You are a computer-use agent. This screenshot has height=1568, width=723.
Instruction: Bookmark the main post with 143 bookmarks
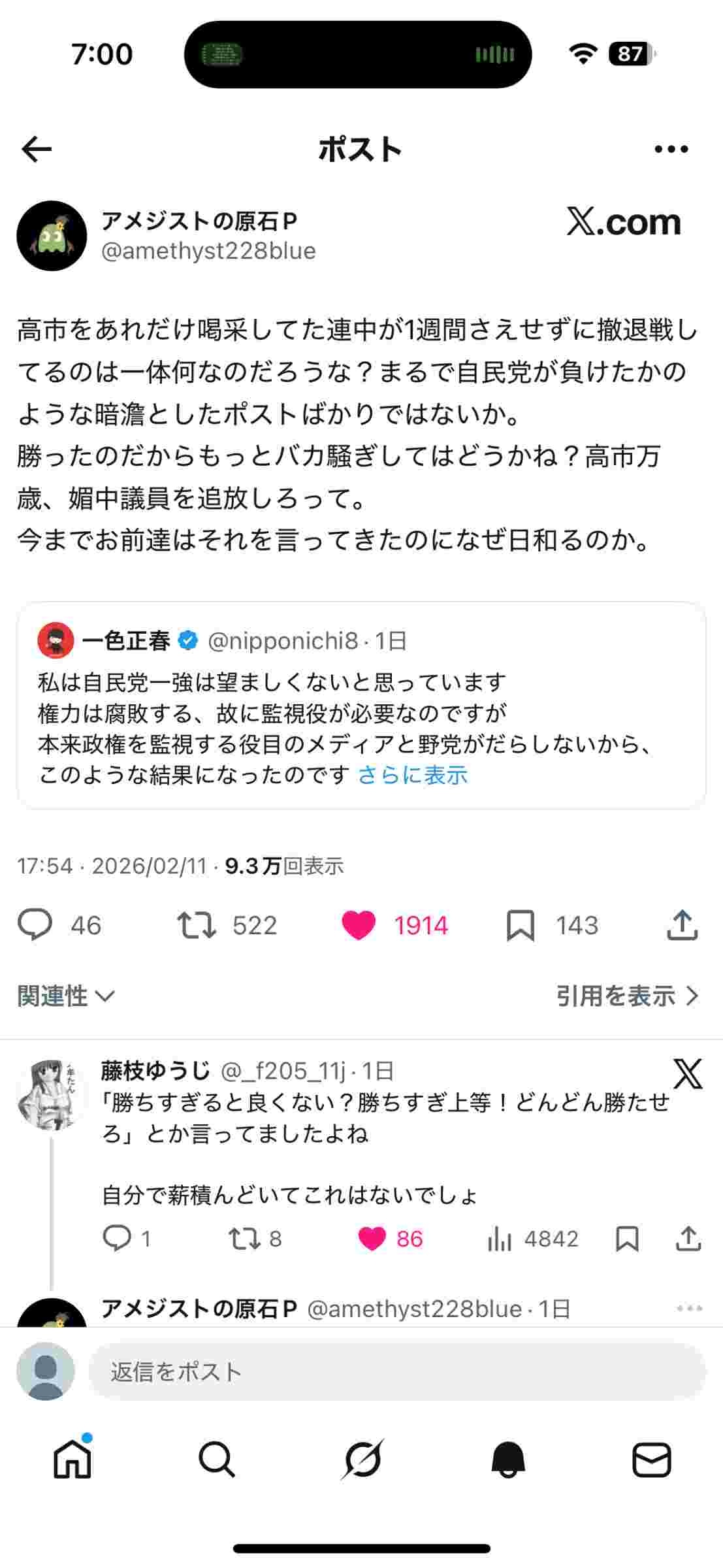pos(521,925)
